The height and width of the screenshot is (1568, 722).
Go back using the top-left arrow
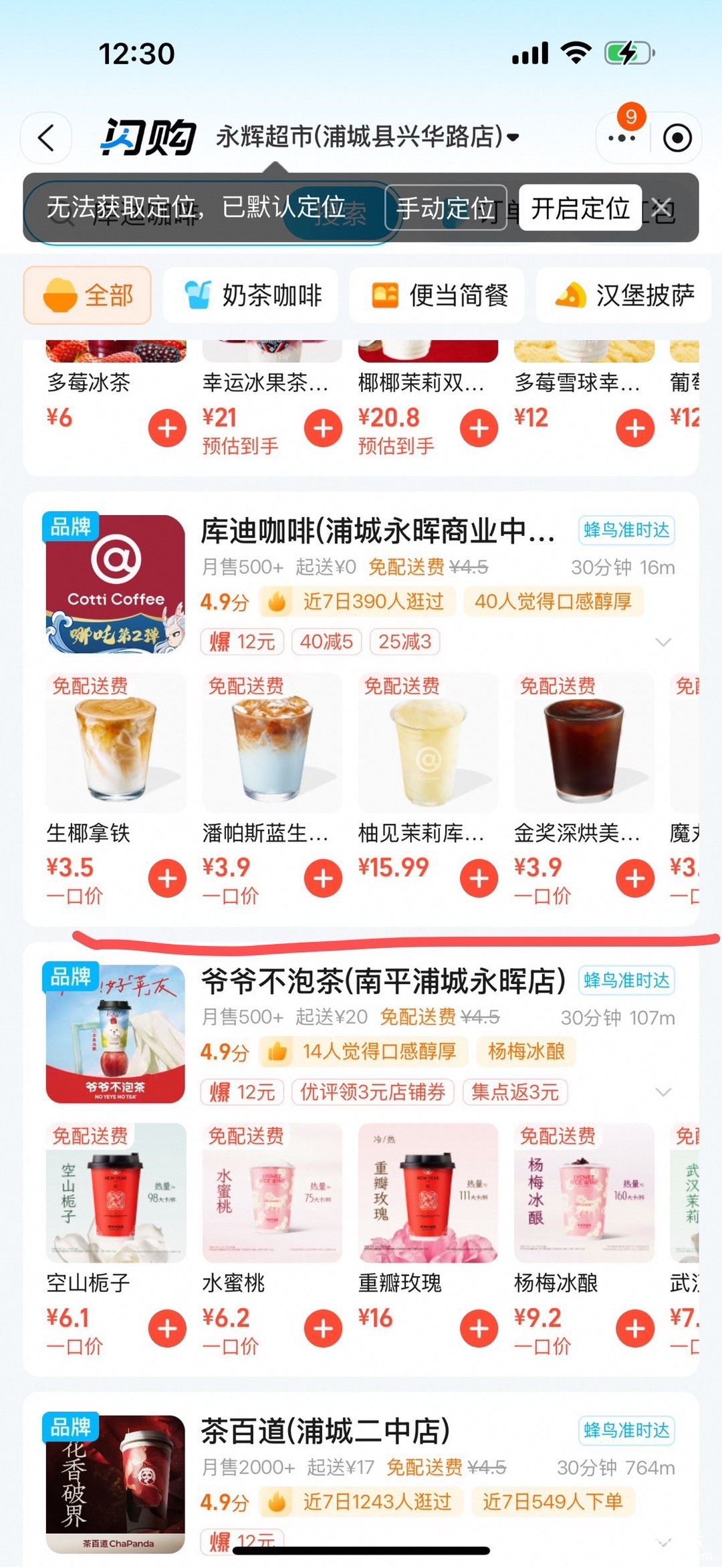[45, 138]
